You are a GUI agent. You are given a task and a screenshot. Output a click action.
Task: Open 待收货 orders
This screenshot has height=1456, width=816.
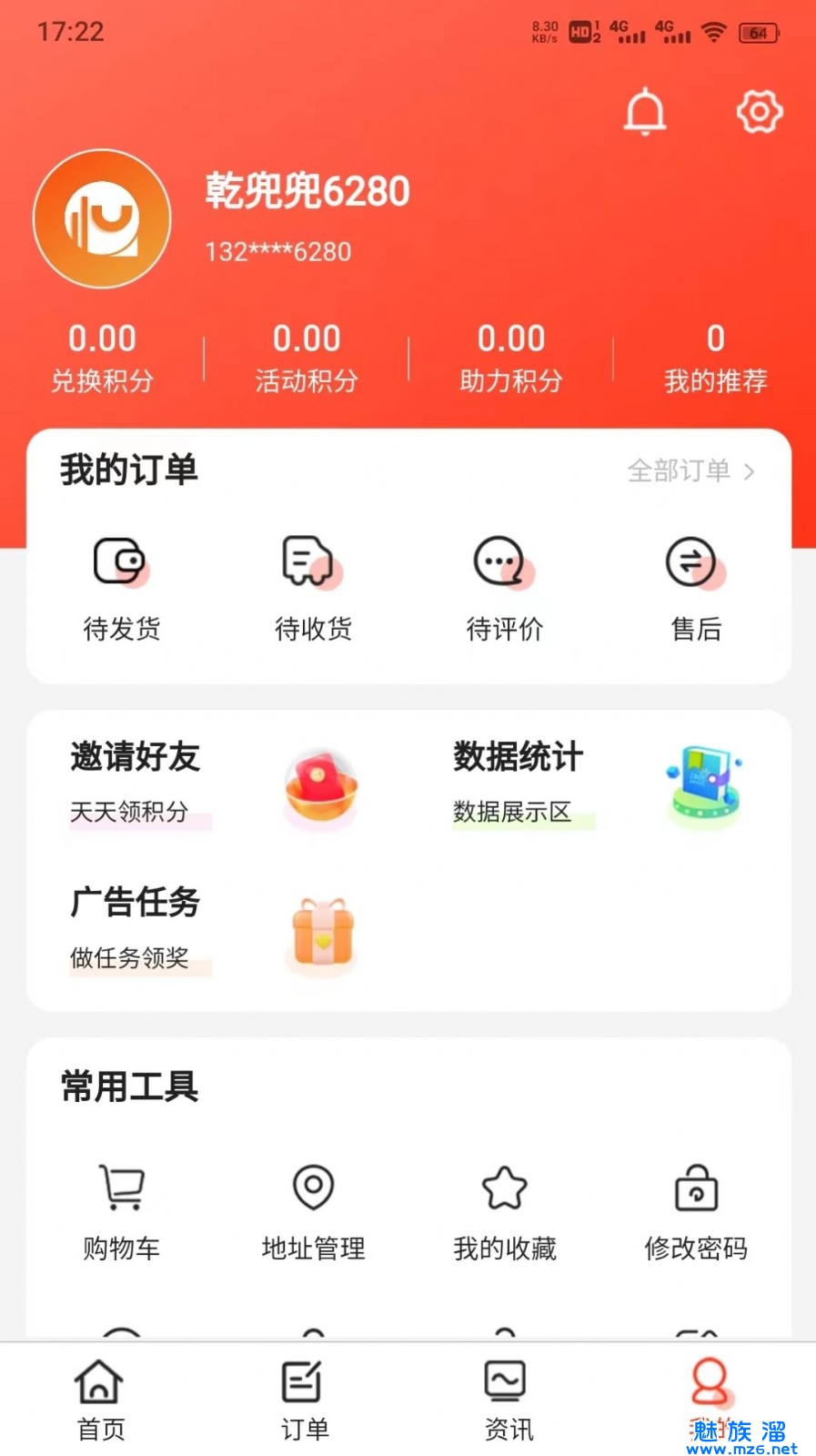click(312, 587)
